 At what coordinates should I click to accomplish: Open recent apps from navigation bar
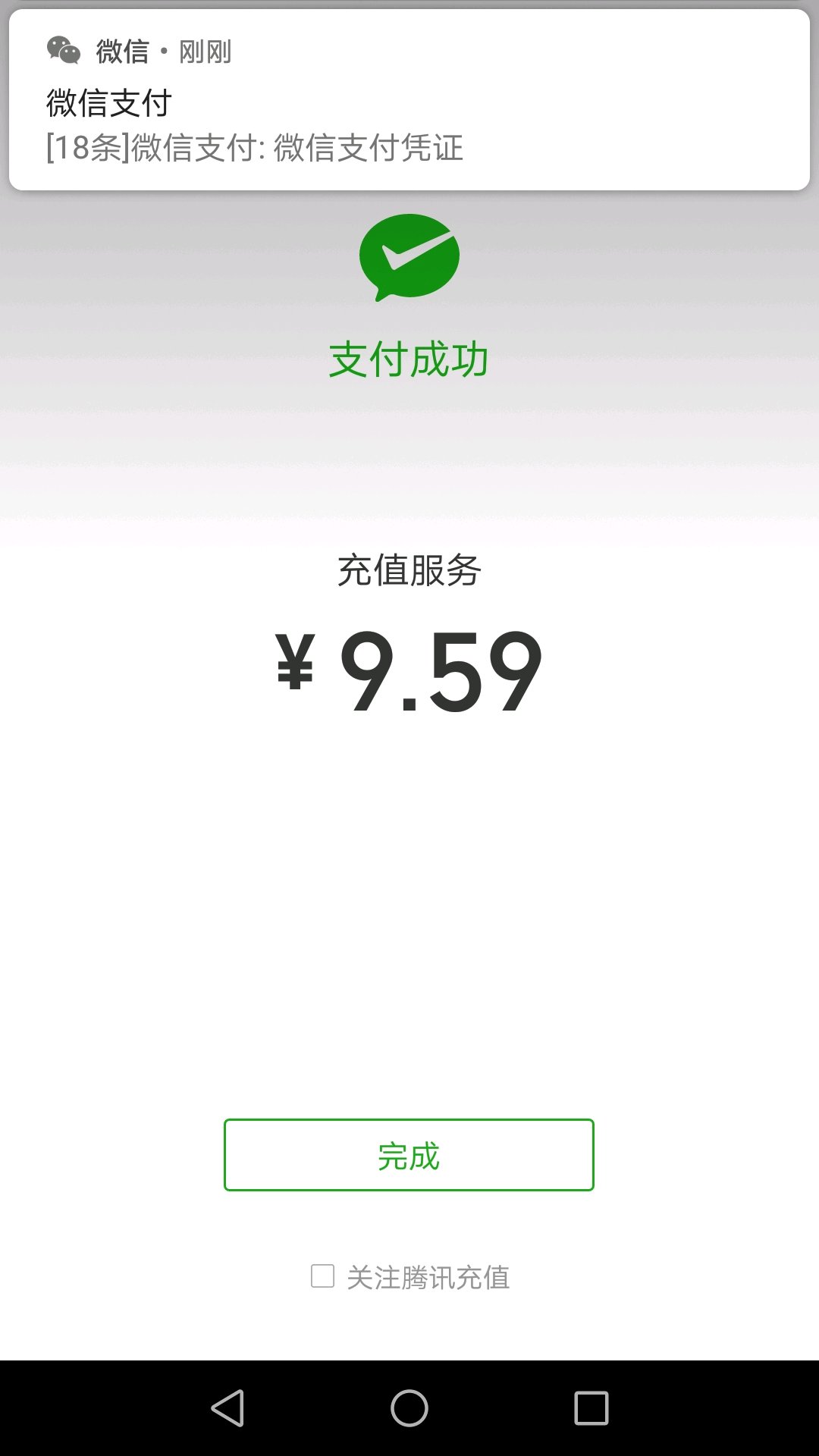click(591, 1408)
